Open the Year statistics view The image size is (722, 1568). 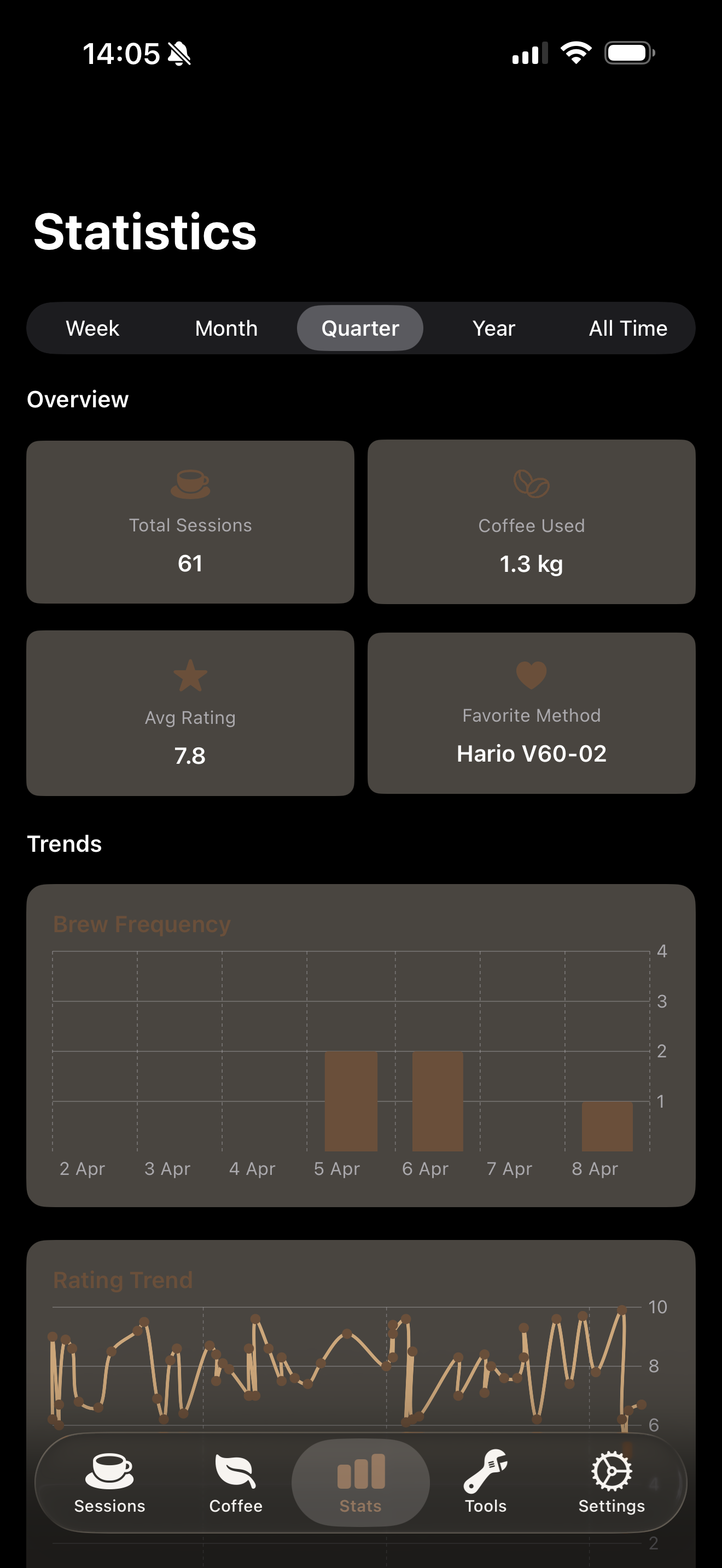tap(494, 328)
